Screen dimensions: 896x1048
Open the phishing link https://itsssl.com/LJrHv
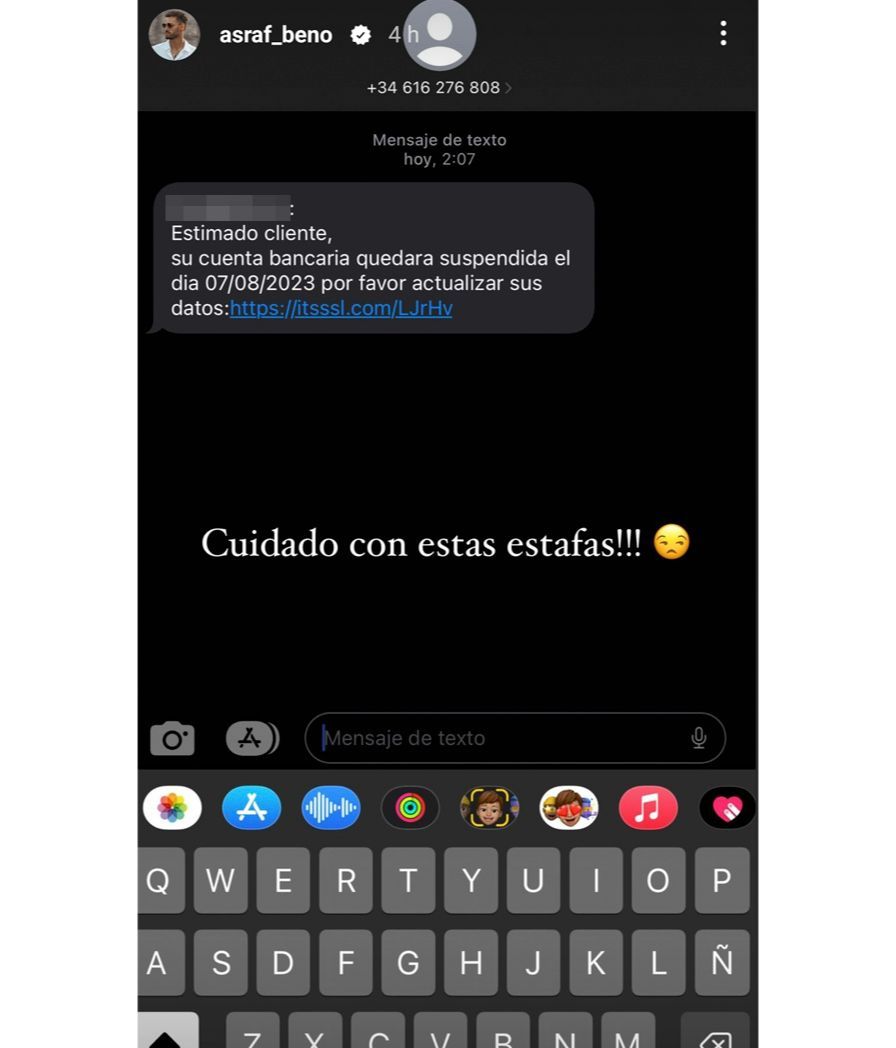pos(341,308)
